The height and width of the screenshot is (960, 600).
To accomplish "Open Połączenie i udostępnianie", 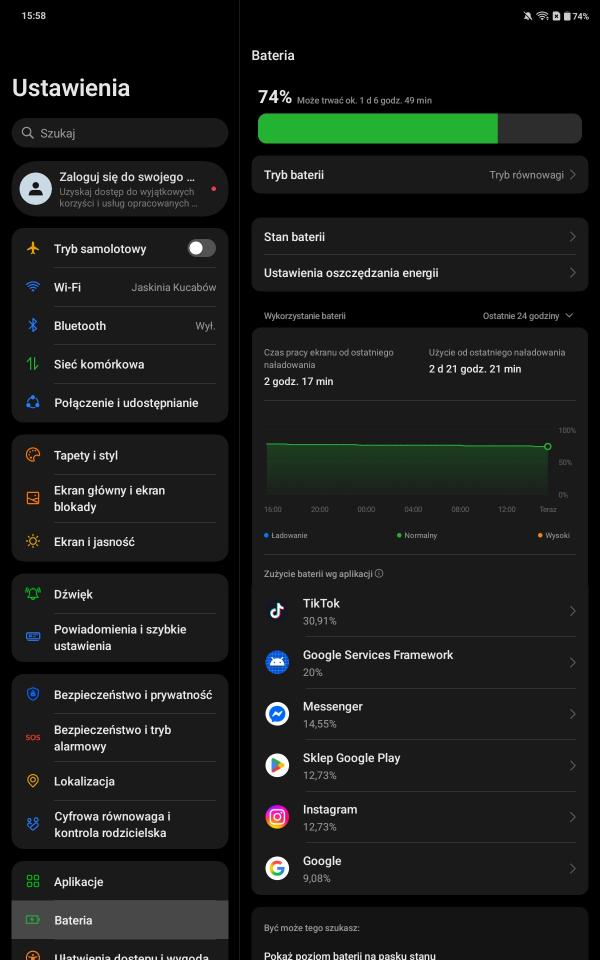I will pos(120,403).
